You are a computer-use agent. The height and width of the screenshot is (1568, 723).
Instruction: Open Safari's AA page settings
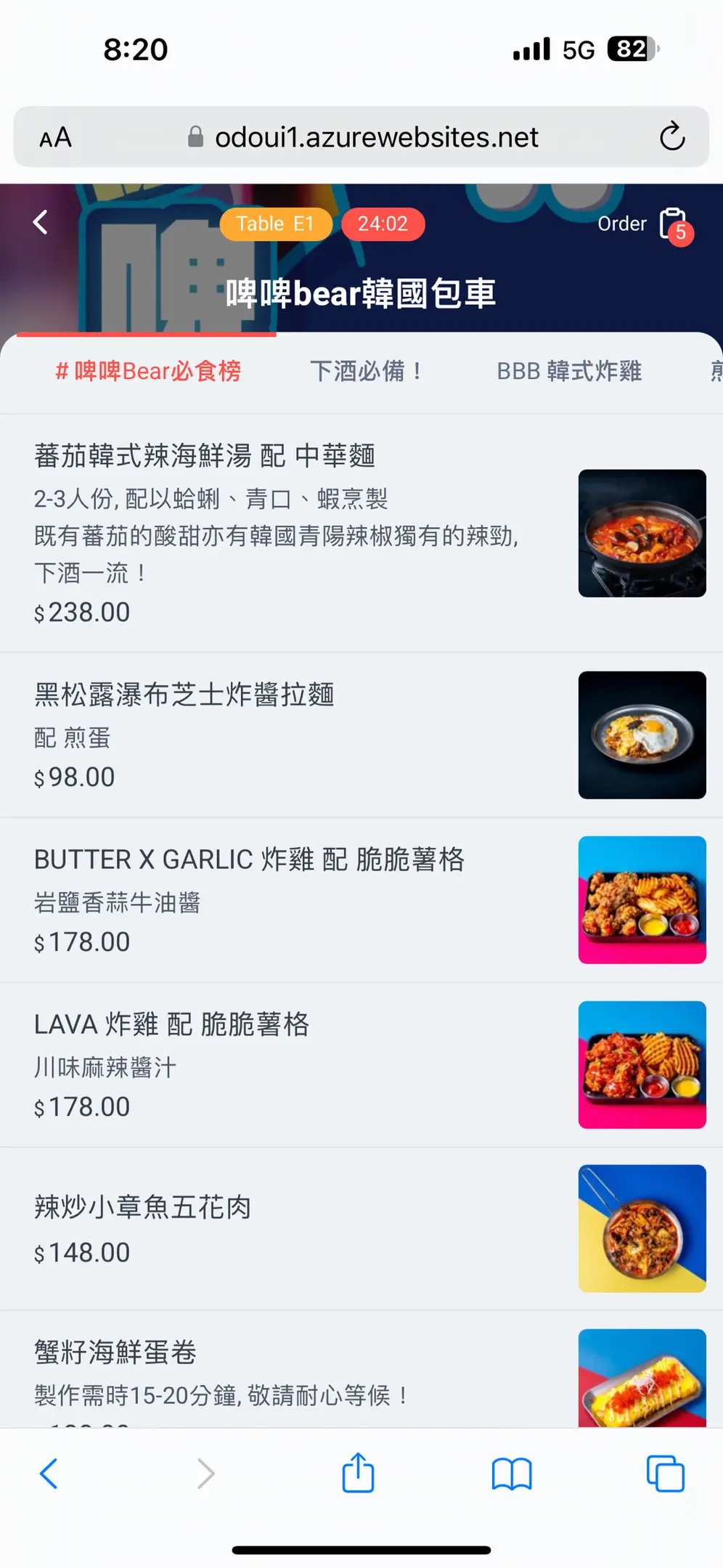point(55,137)
